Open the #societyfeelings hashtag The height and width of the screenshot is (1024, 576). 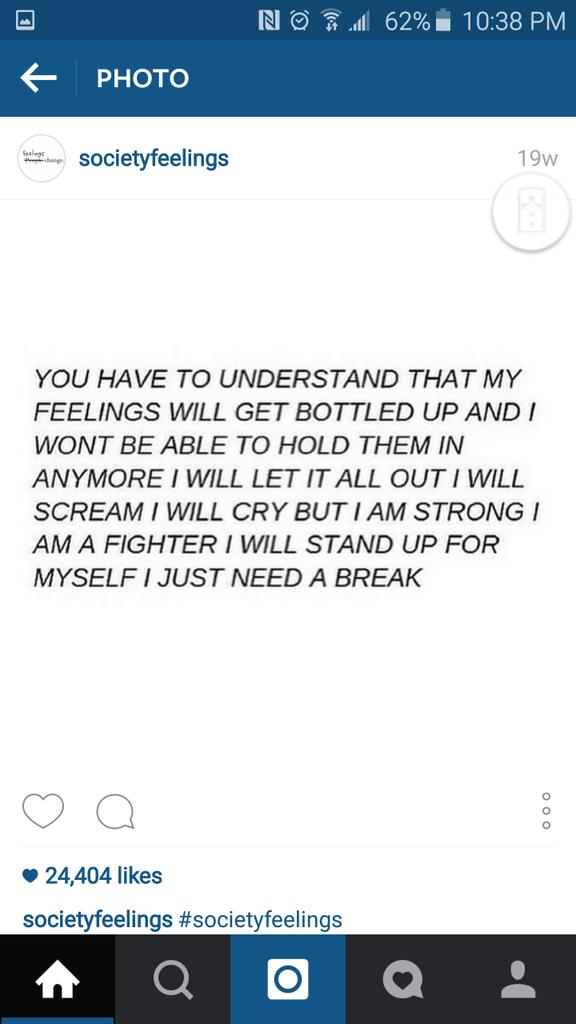click(259, 920)
